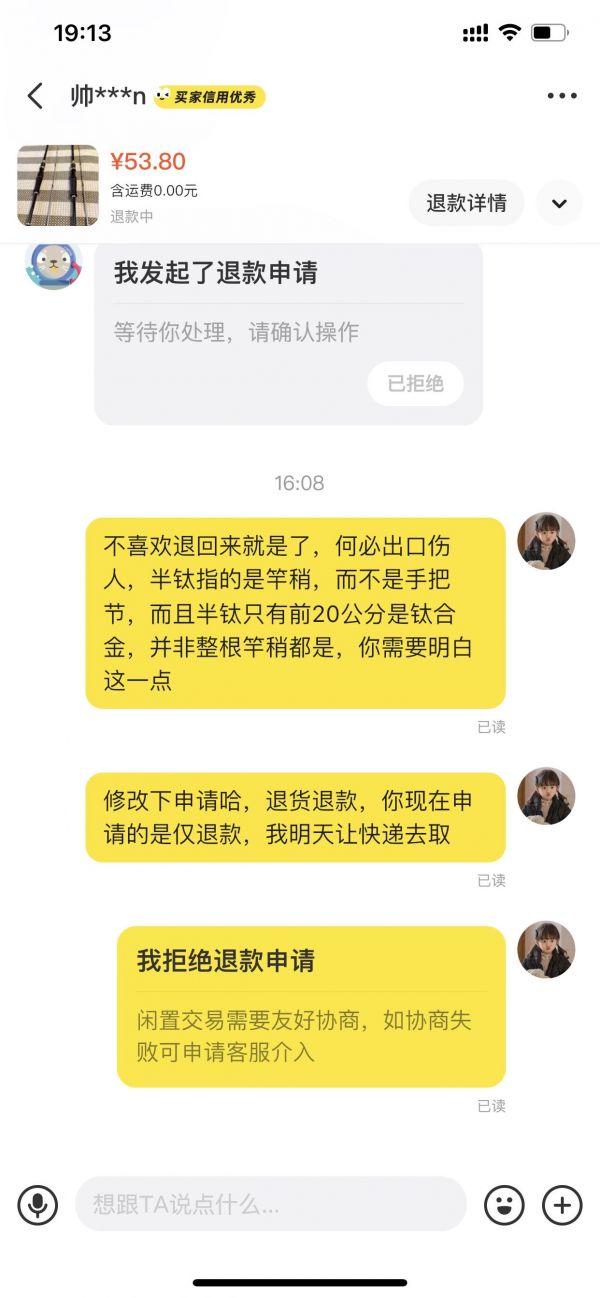Open the emoji picker
Viewport: 600px width, 1298px height.
504,1204
